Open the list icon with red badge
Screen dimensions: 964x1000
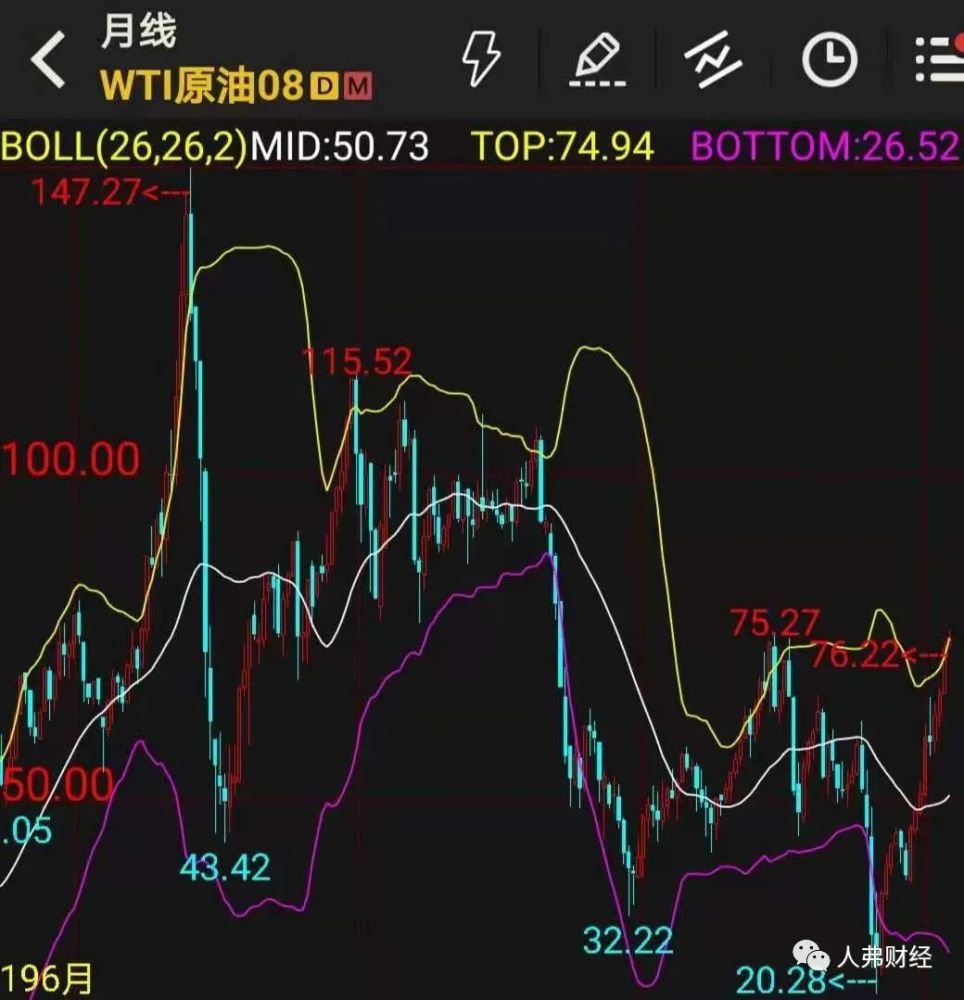(x=938, y=60)
